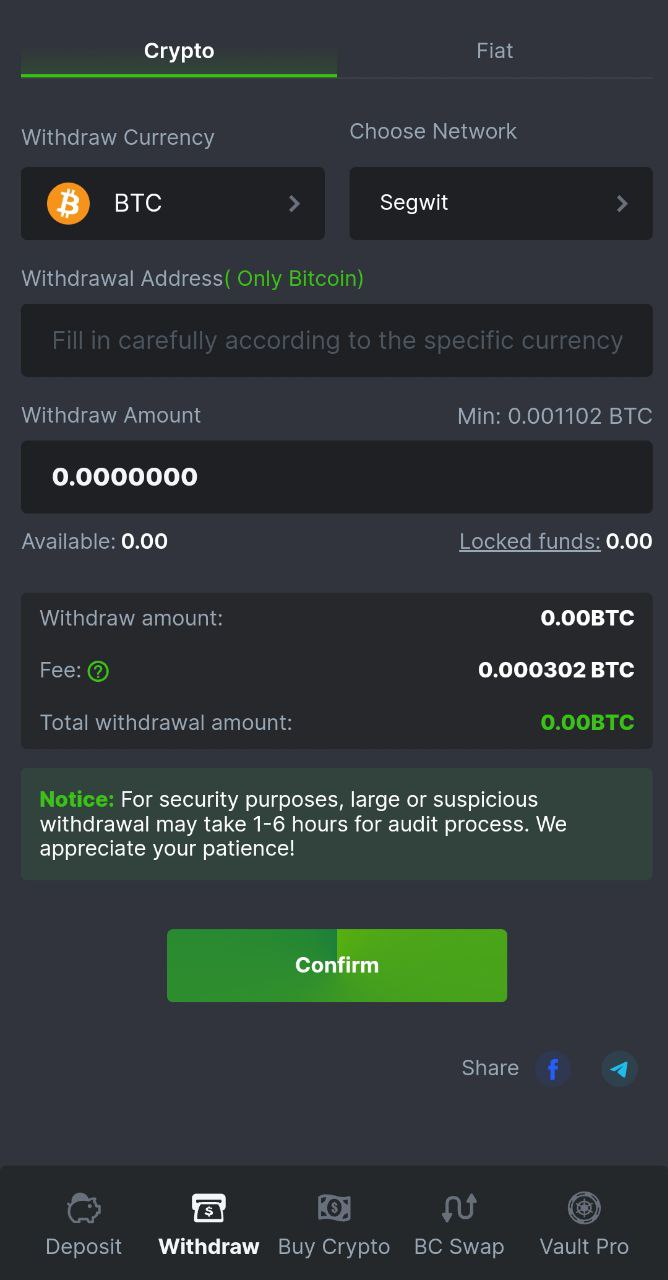Choose a network from the Segwit dropdown

tap(500, 203)
